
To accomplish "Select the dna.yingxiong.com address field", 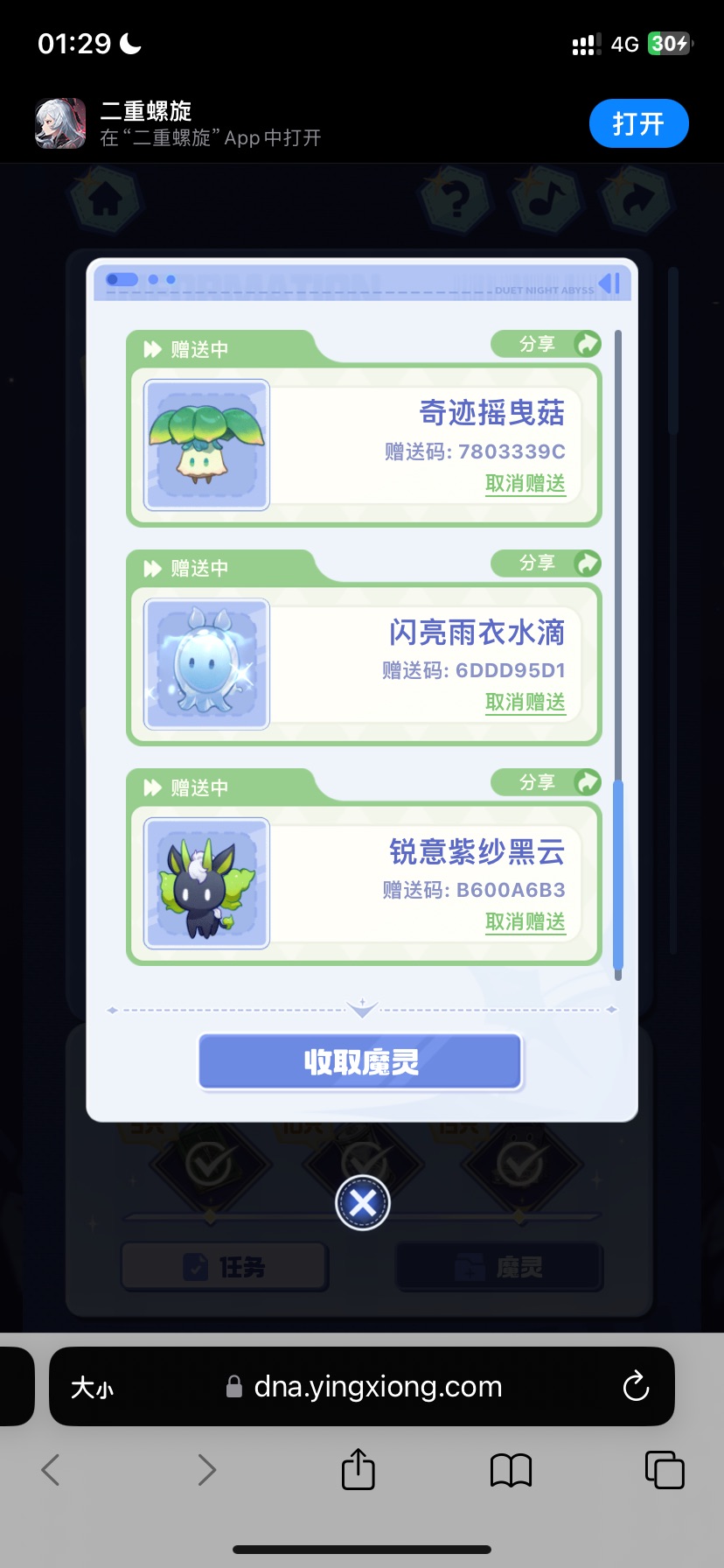I will pyautogui.click(x=376, y=1387).
